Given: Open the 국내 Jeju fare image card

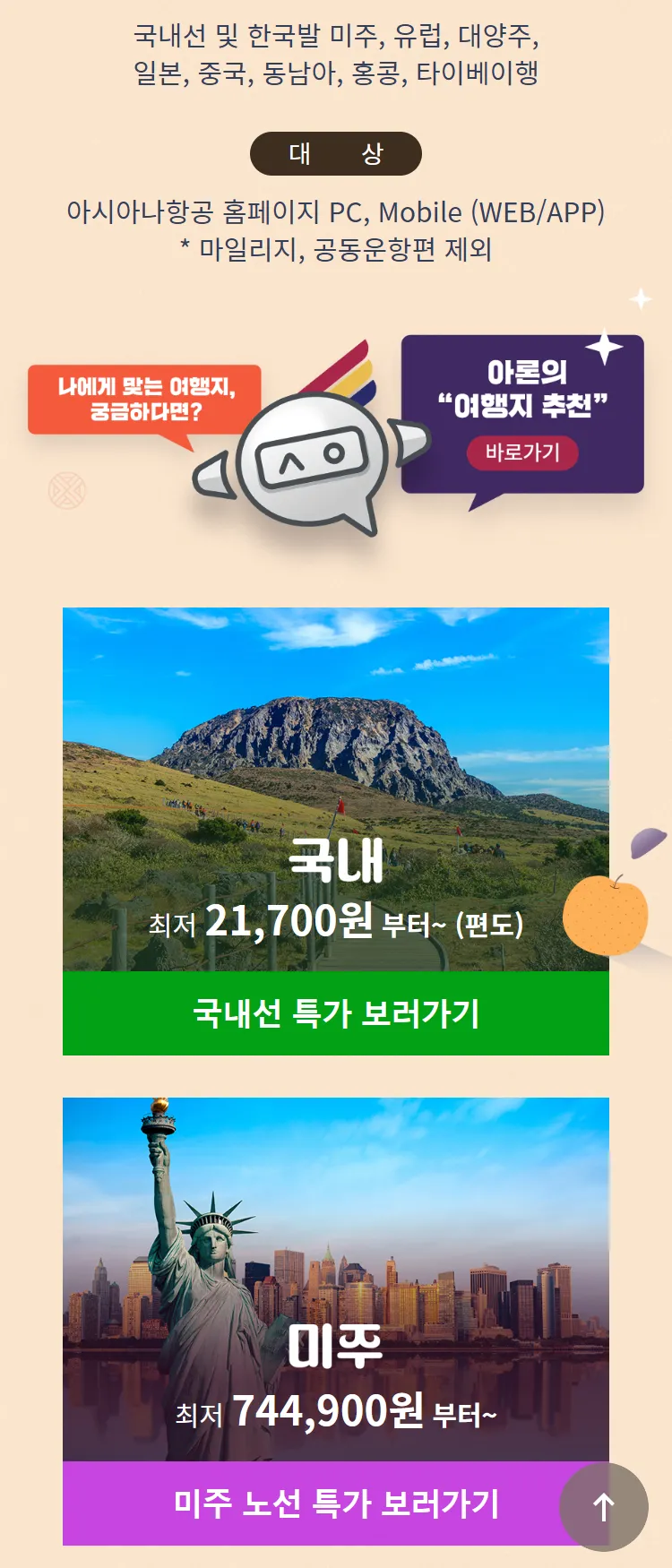Looking at the screenshot, I should coord(336,788).
